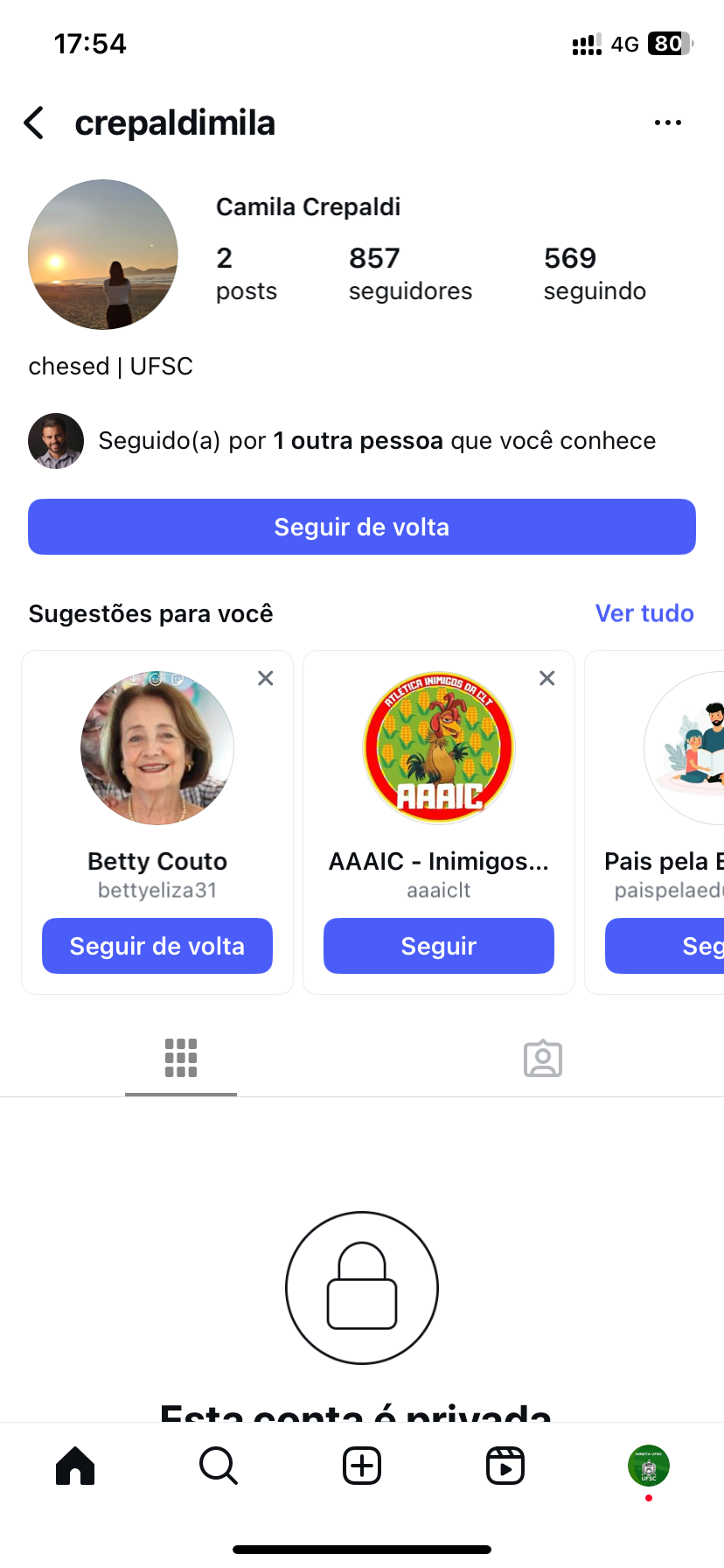The width and height of the screenshot is (724, 1568).
Task: Switch to the posts grid tab
Action: [x=181, y=1059]
